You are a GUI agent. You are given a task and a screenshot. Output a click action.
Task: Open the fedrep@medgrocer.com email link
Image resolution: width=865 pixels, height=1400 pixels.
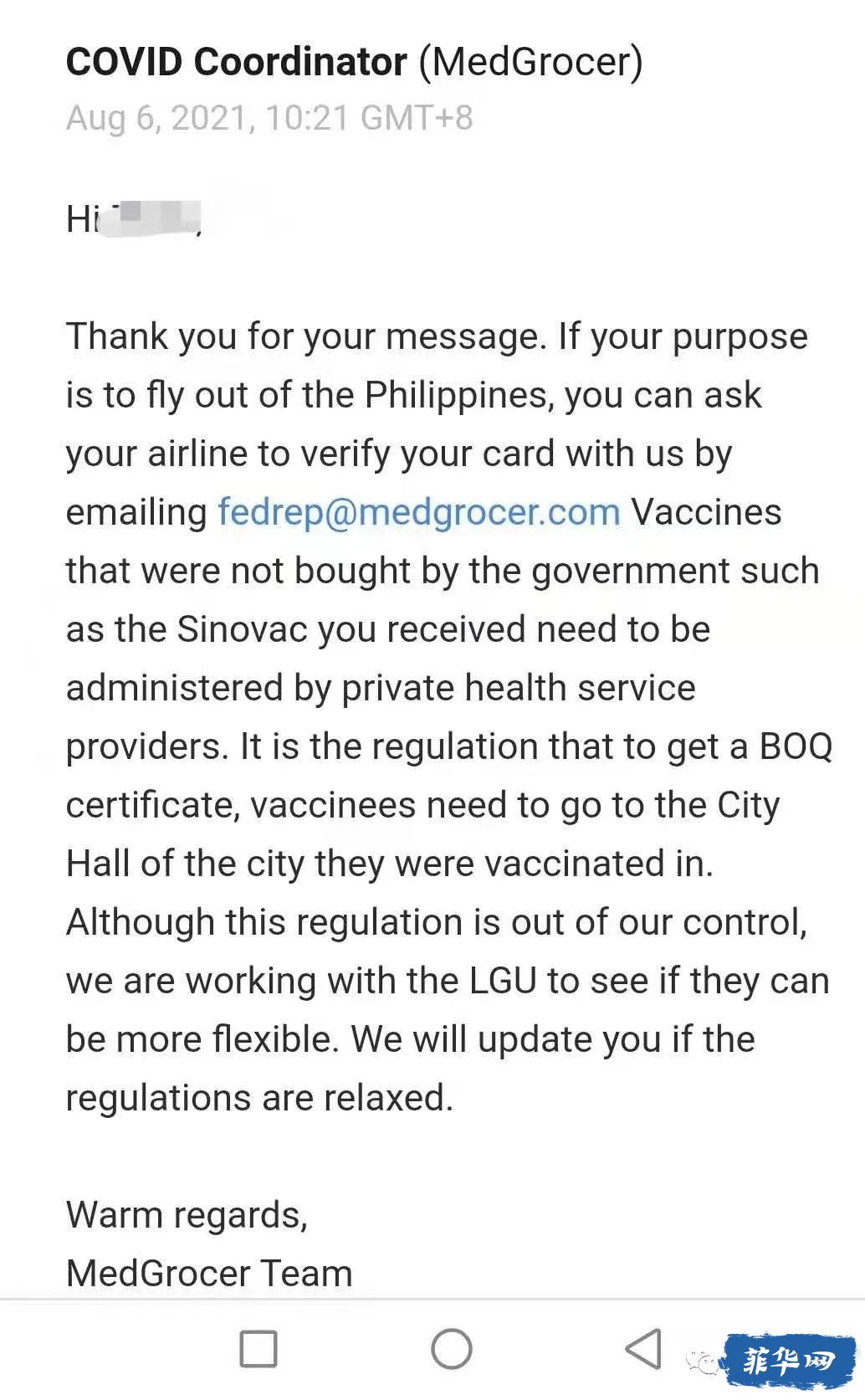click(419, 512)
